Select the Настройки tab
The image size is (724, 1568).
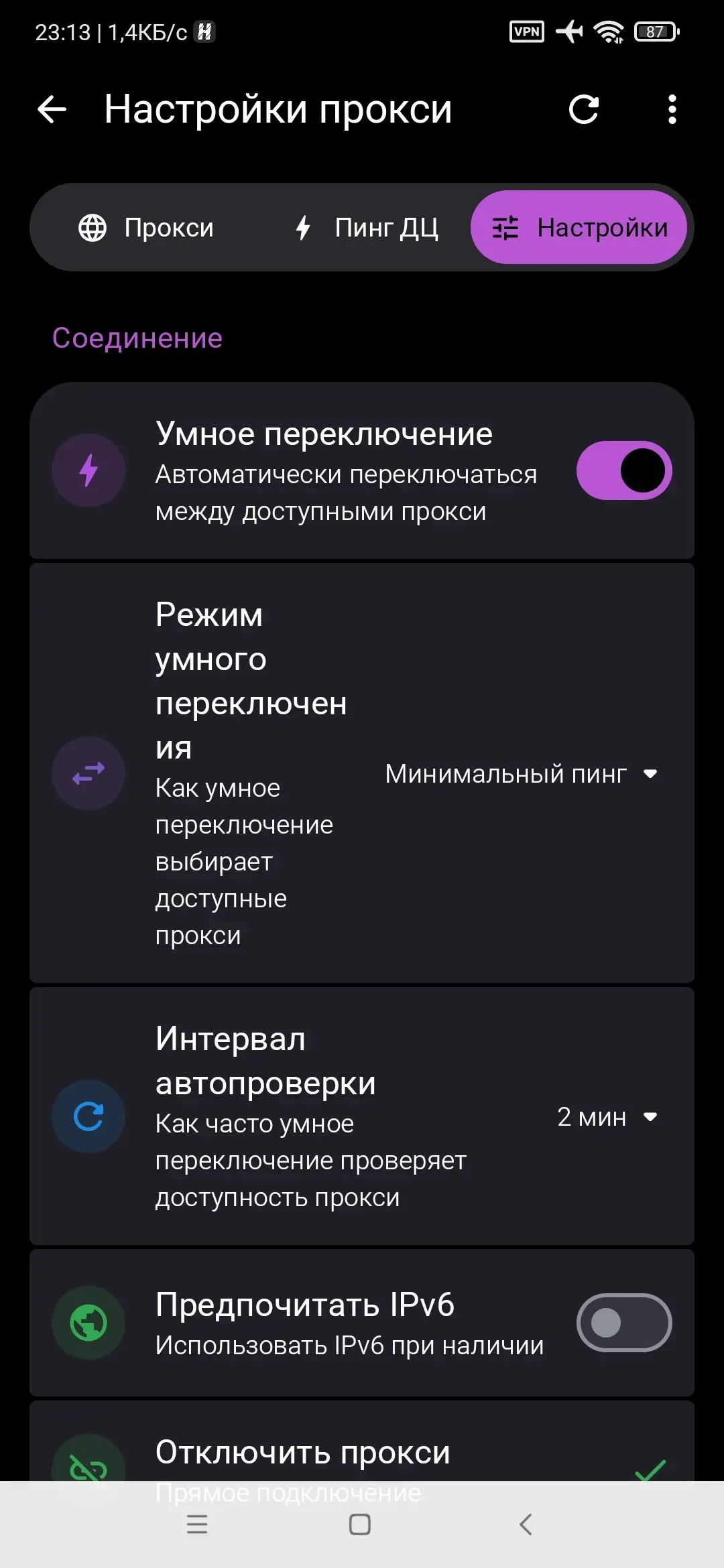tap(579, 228)
